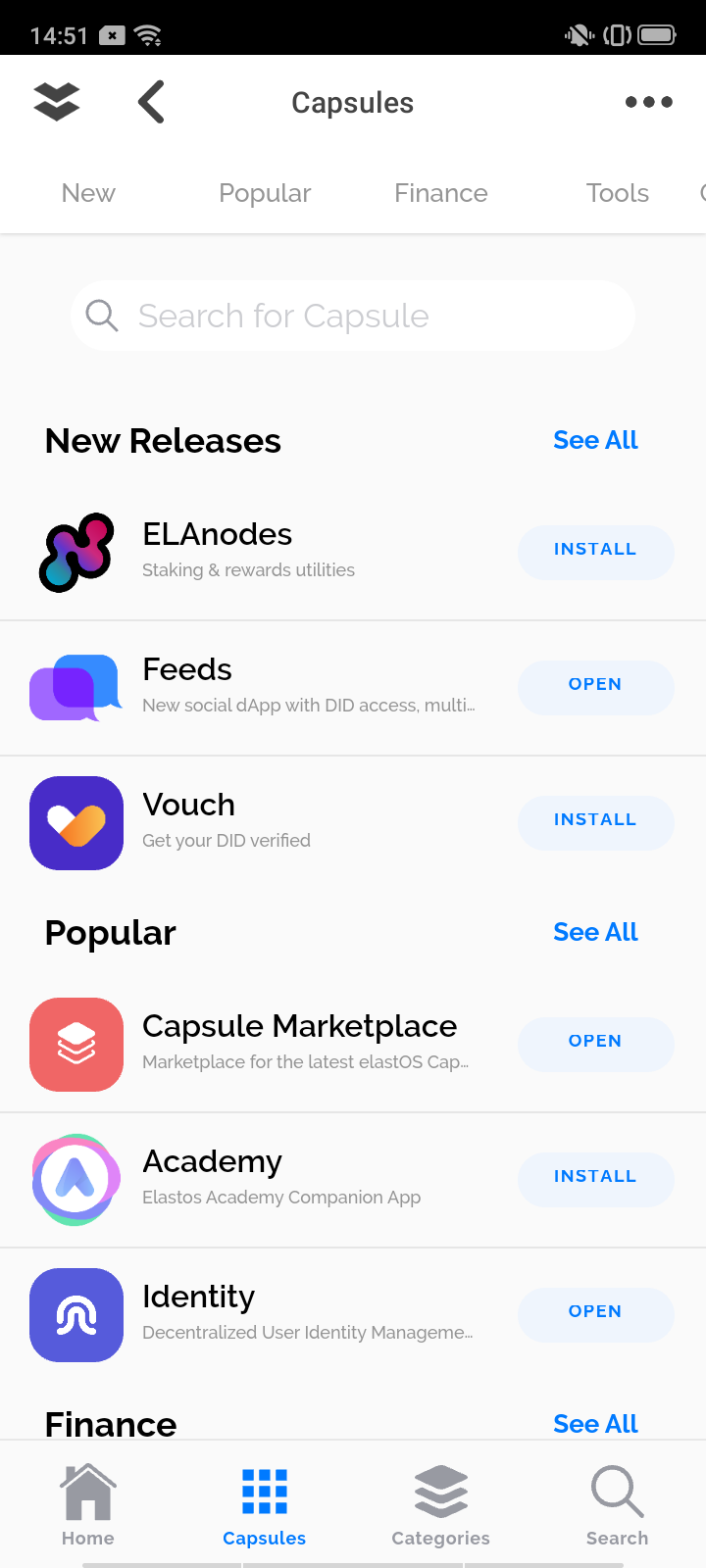This screenshot has height=1568, width=706.
Task: Go to the Home bottom tab
Action: (88, 1504)
